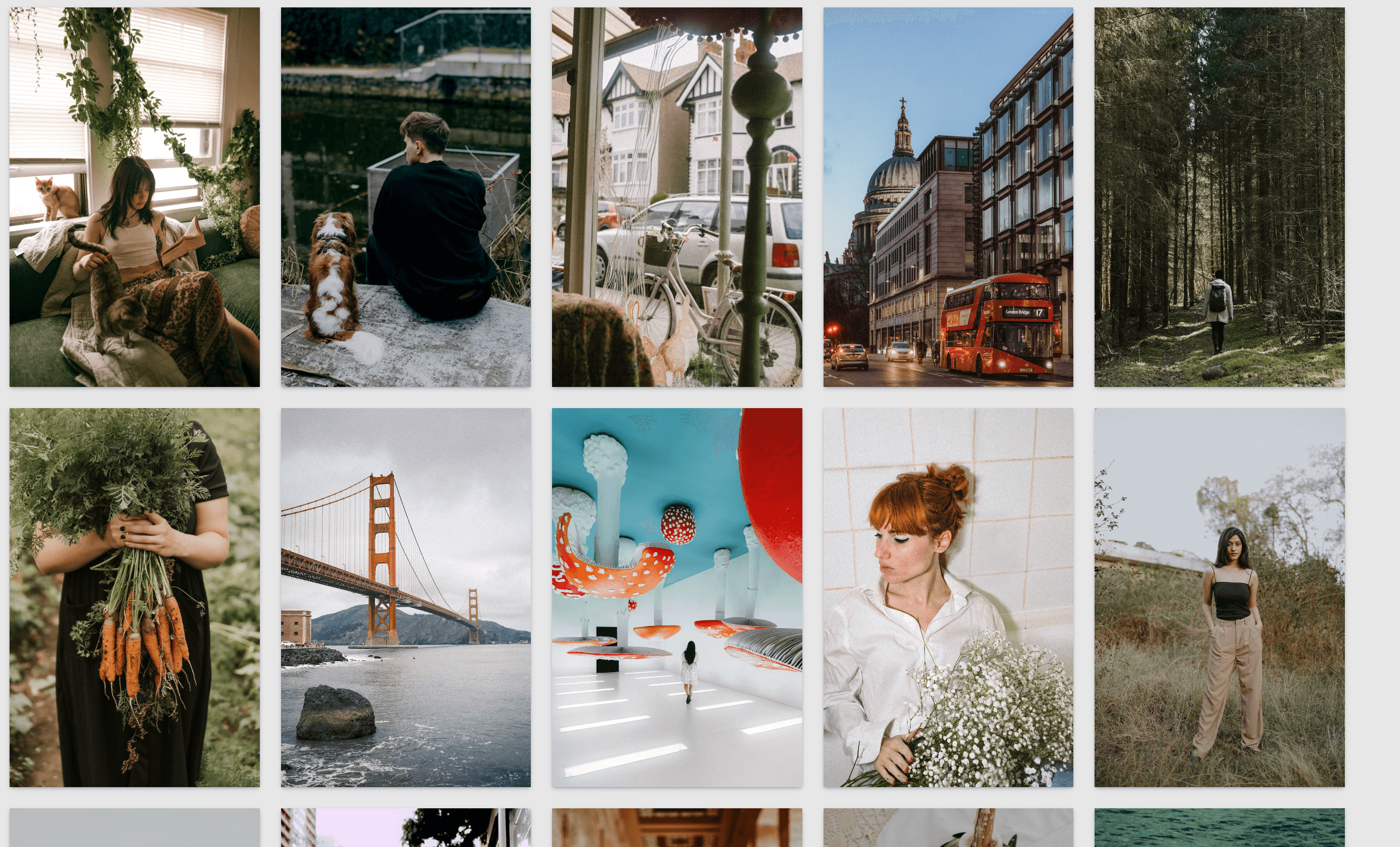
Task: View the redhead woman with white flowers photo
Action: [x=948, y=597]
